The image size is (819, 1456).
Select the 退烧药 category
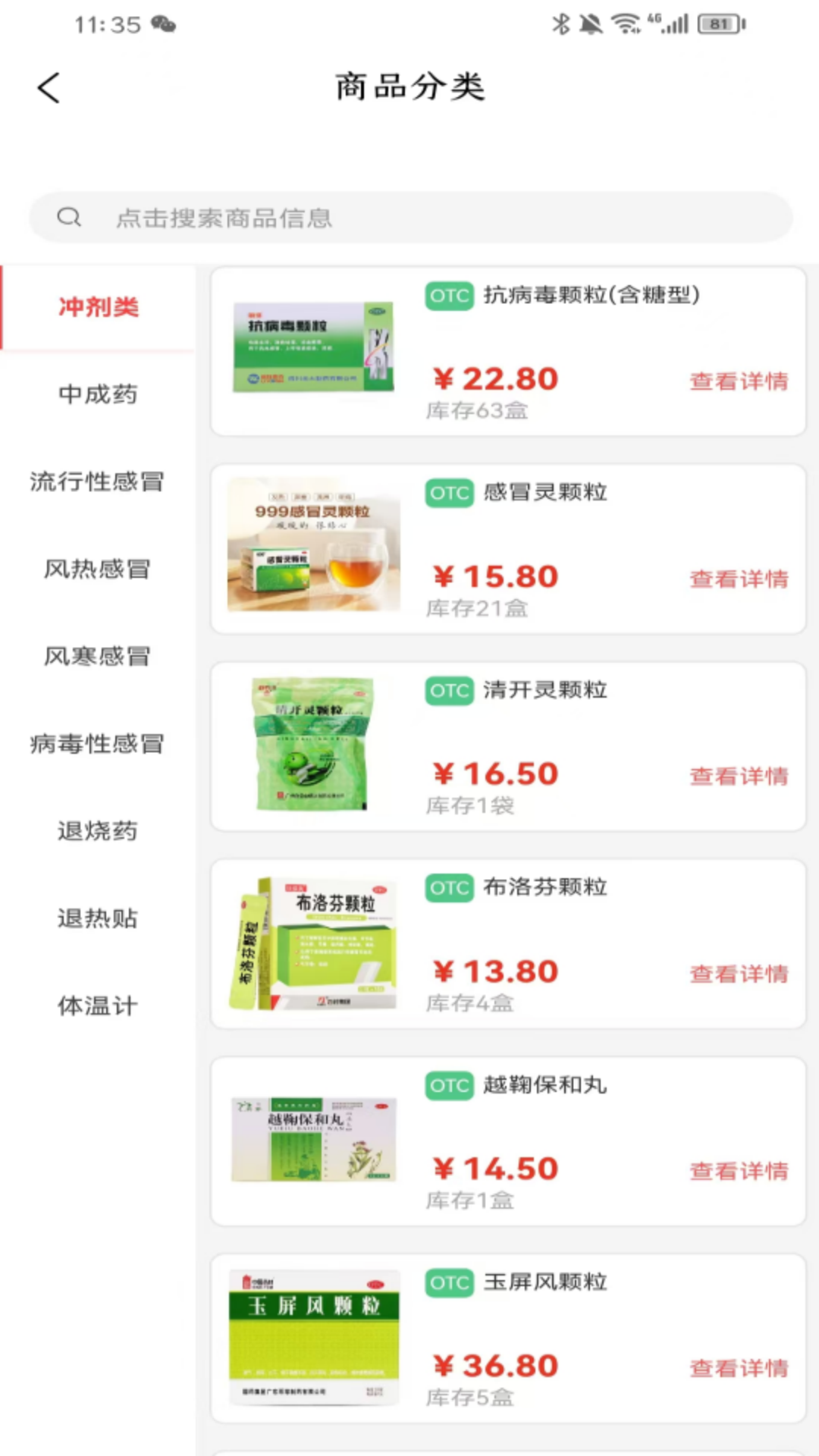point(98,831)
